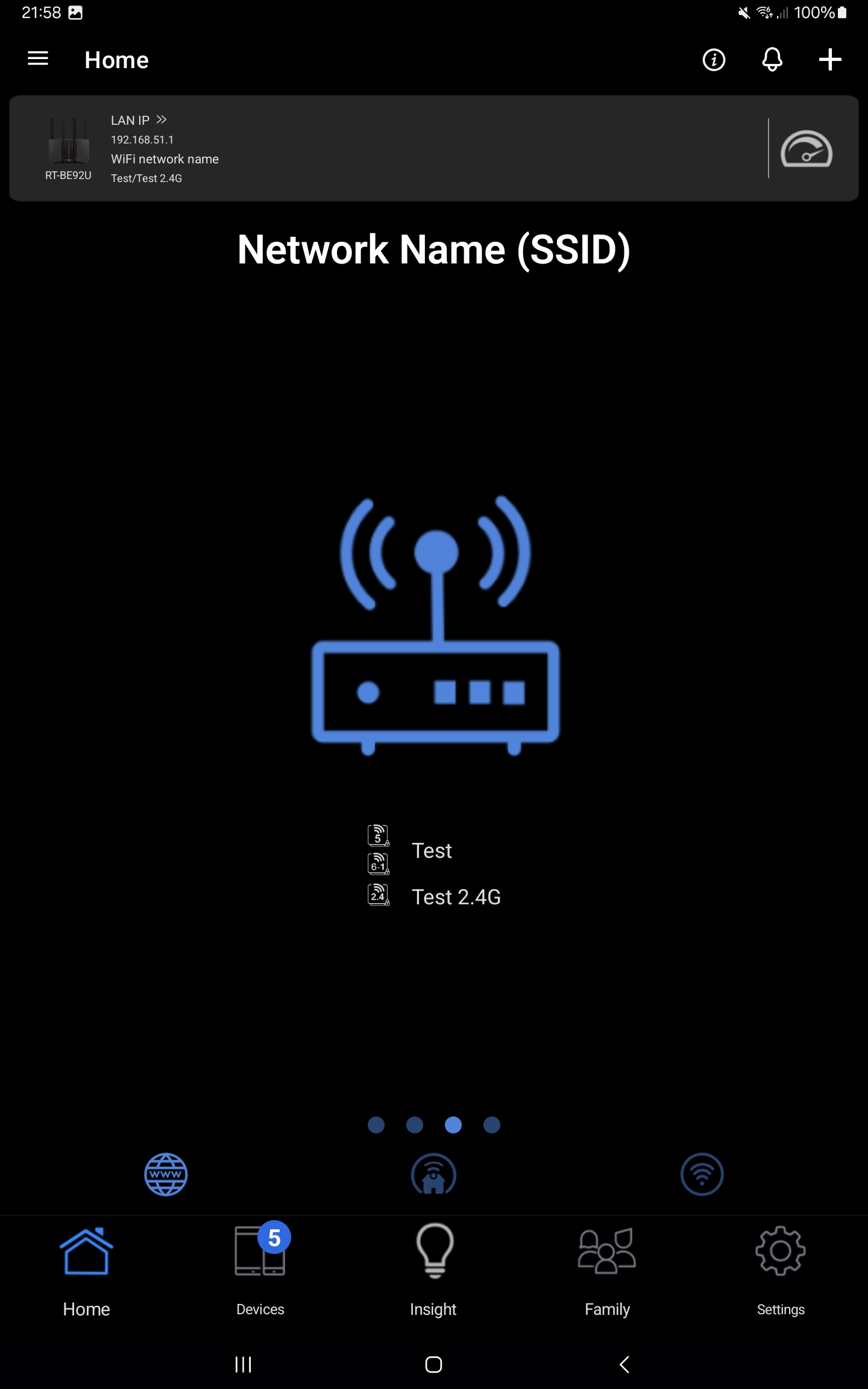Open the notifications bell
The height and width of the screenshot is (1389, 868).
[x=772, y=60]
